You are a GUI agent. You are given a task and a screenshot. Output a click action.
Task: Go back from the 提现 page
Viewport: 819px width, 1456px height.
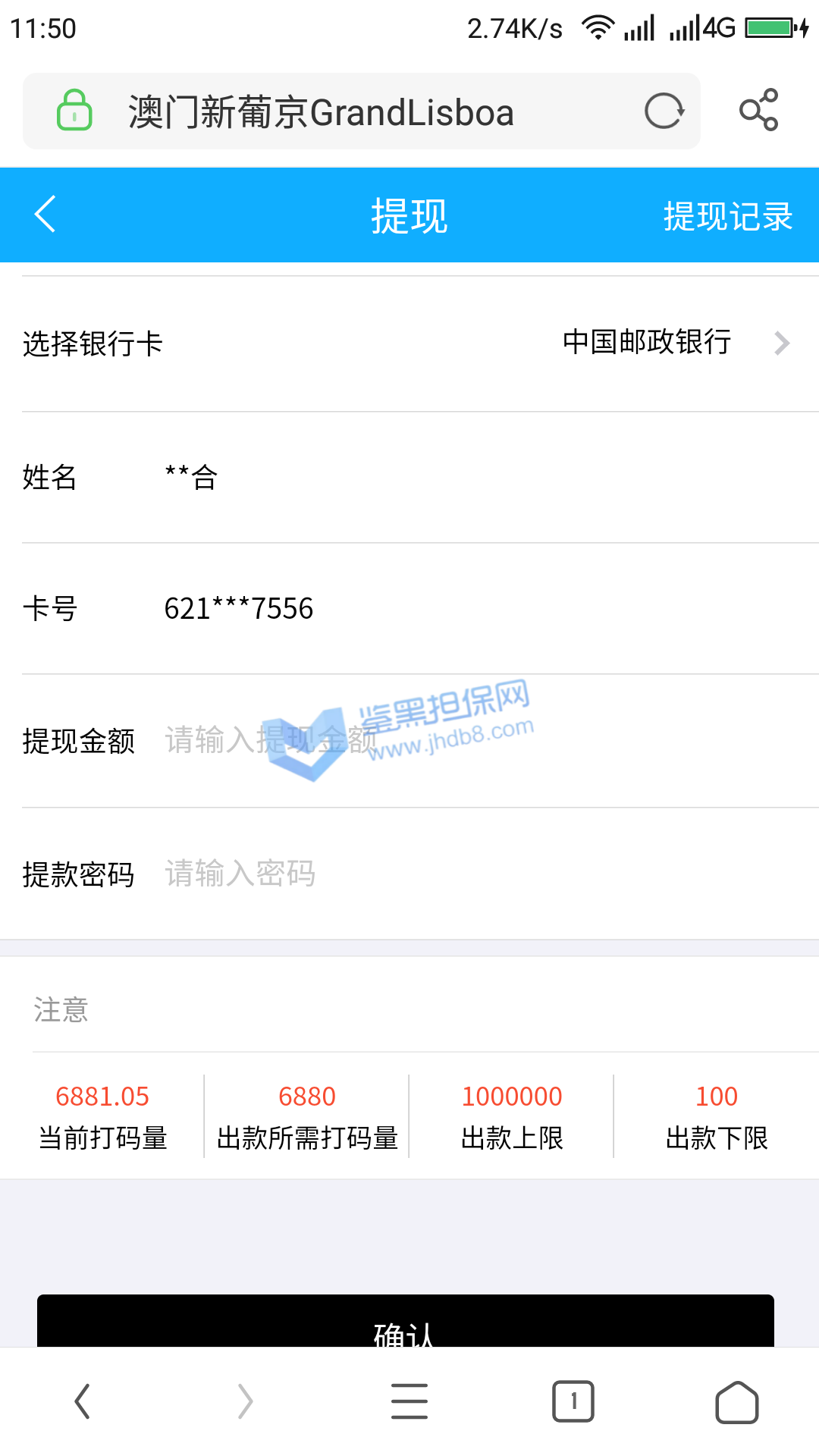click(x=45, y=215)
